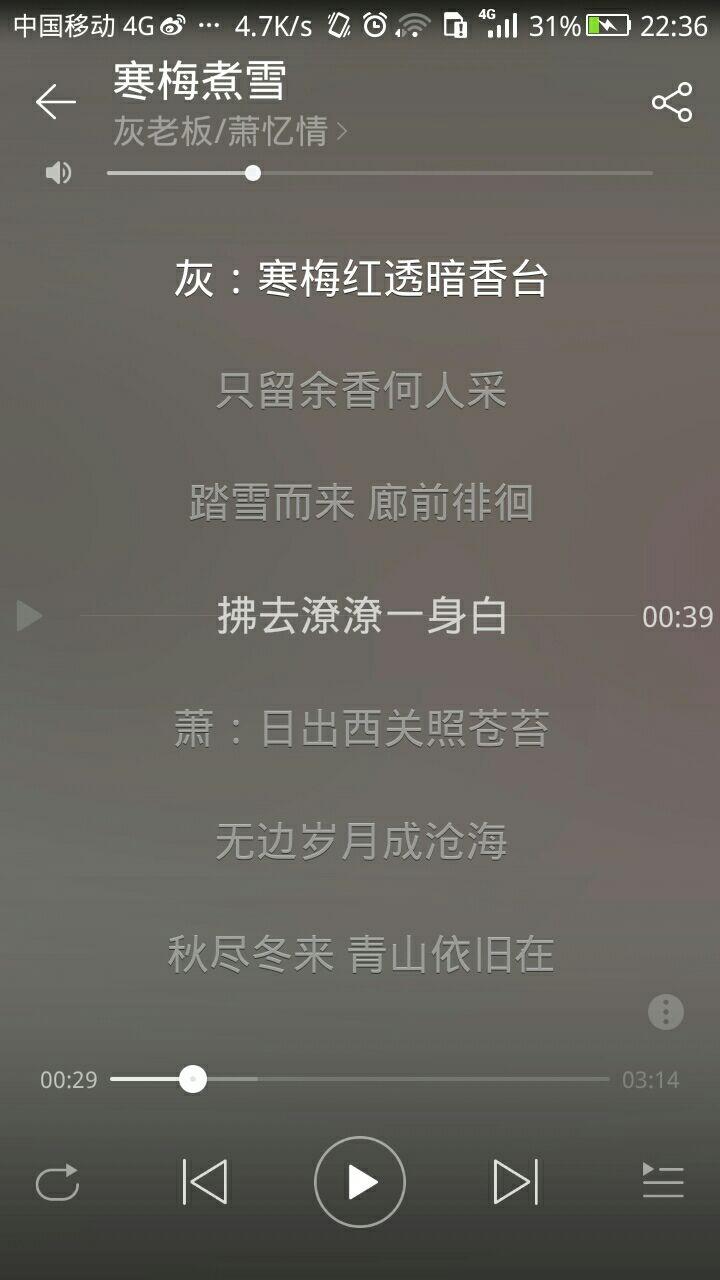The height and width of the screenshot is (1280, 720).
Task: Open artist page 灰老板/萧忆情
Action: pos(230,132)
